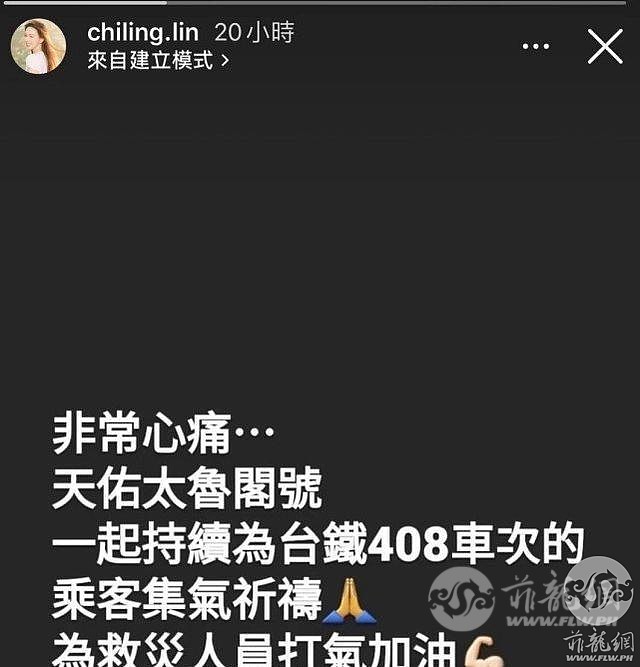Open the three-dot options menu
This screenshot has height=667, width=640.
535,46
